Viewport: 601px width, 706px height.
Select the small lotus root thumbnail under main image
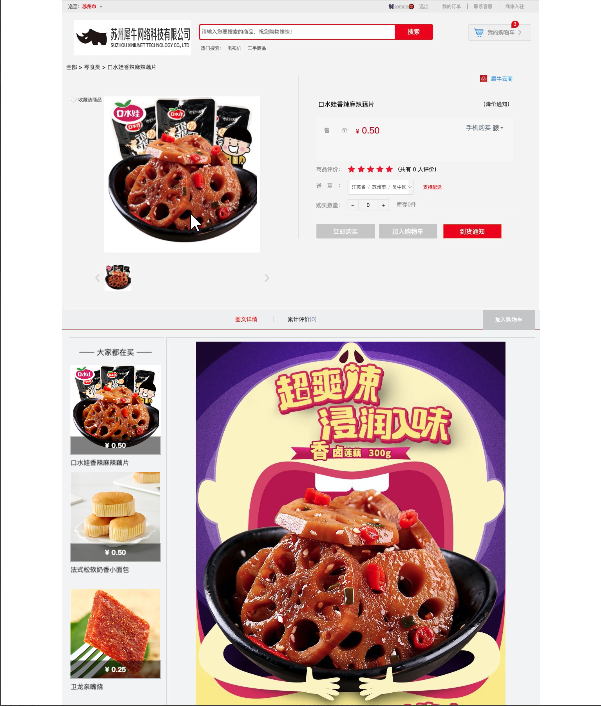pyautogui.click(x=117, y=277)
